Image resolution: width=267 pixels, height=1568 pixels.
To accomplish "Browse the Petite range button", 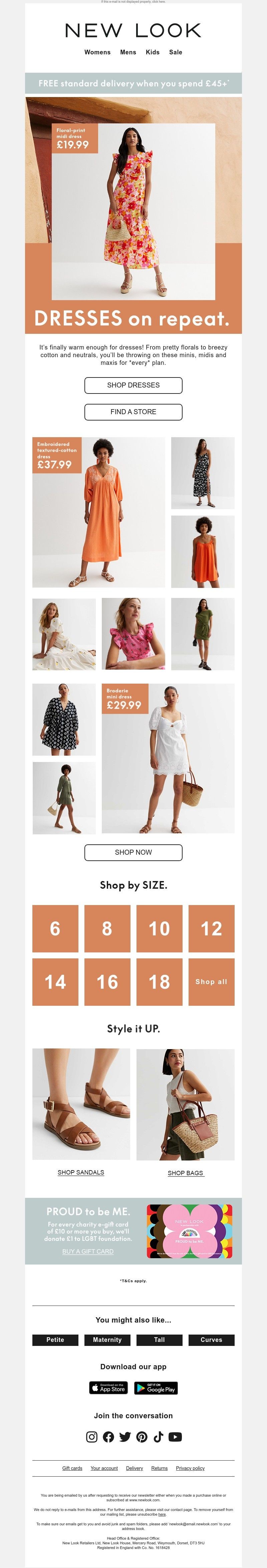I will [55, 1340].
